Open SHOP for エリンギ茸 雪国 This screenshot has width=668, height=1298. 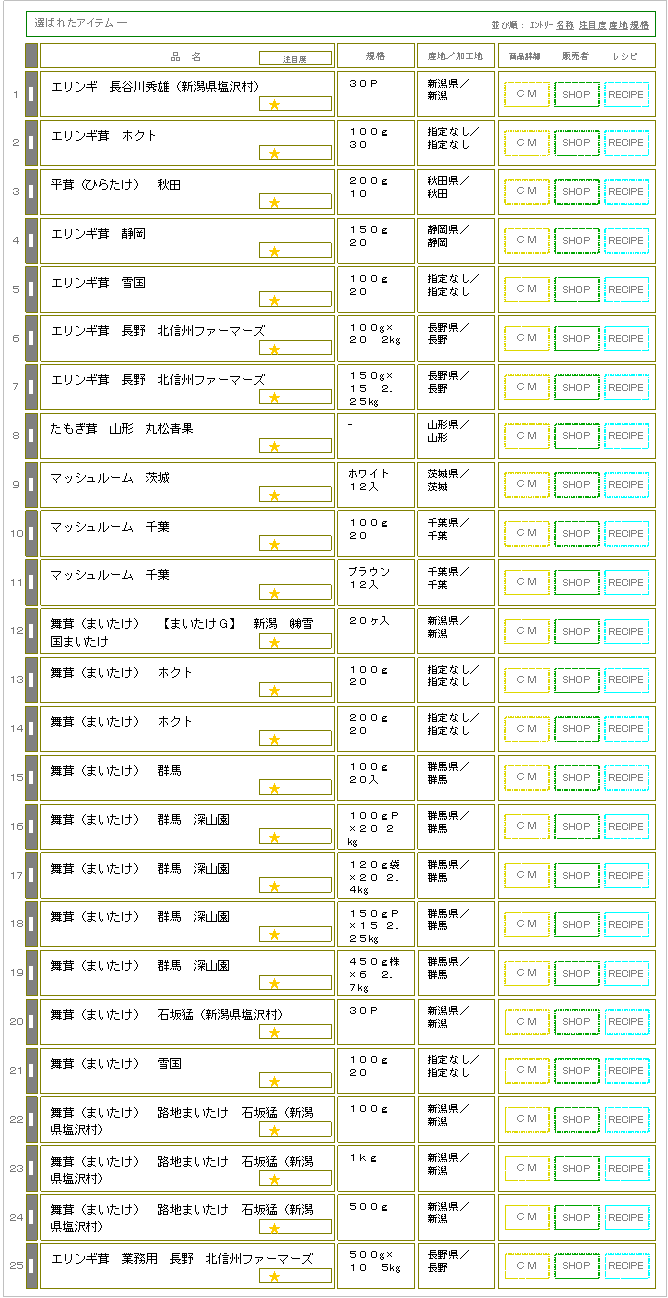pyautogui.click(x=576, y=290)
